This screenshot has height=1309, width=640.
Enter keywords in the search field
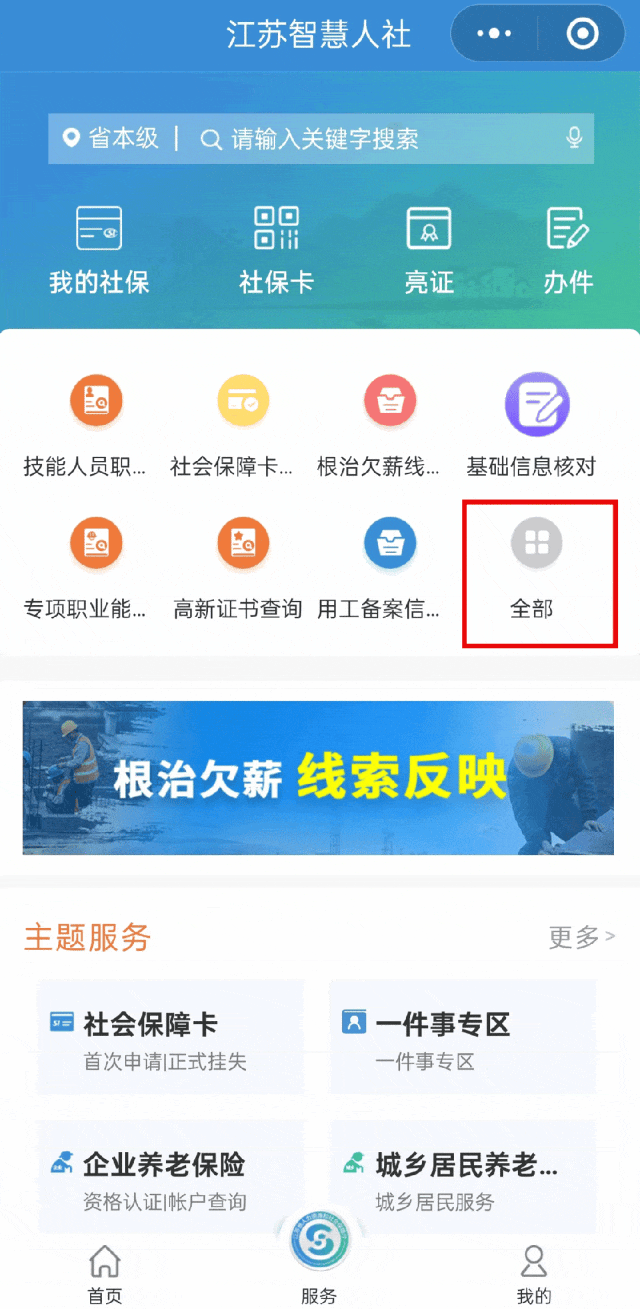point(380,139)
